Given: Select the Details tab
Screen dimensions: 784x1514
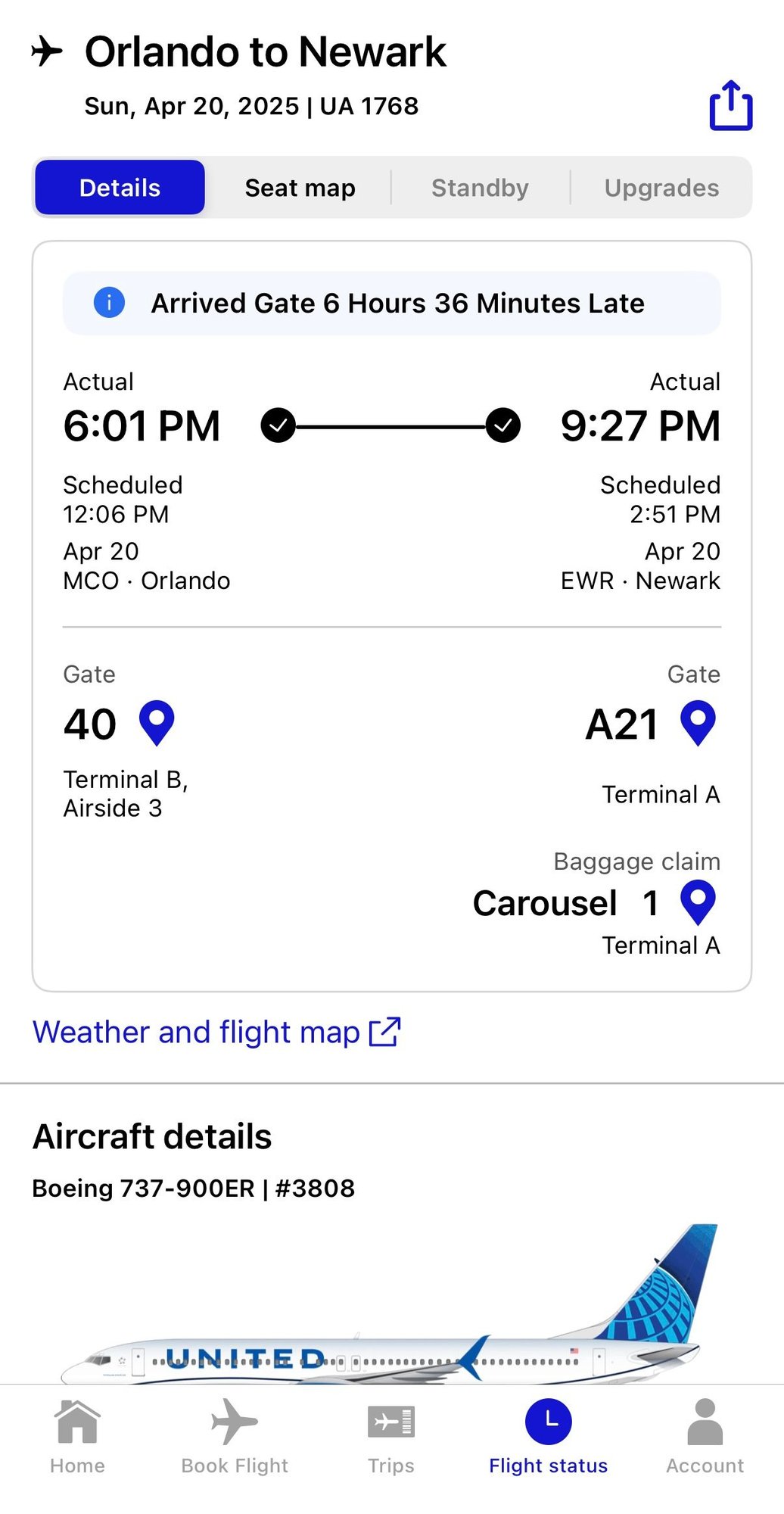Looking at the screenshot, I should pyautogui.click(x=119, y=187).
